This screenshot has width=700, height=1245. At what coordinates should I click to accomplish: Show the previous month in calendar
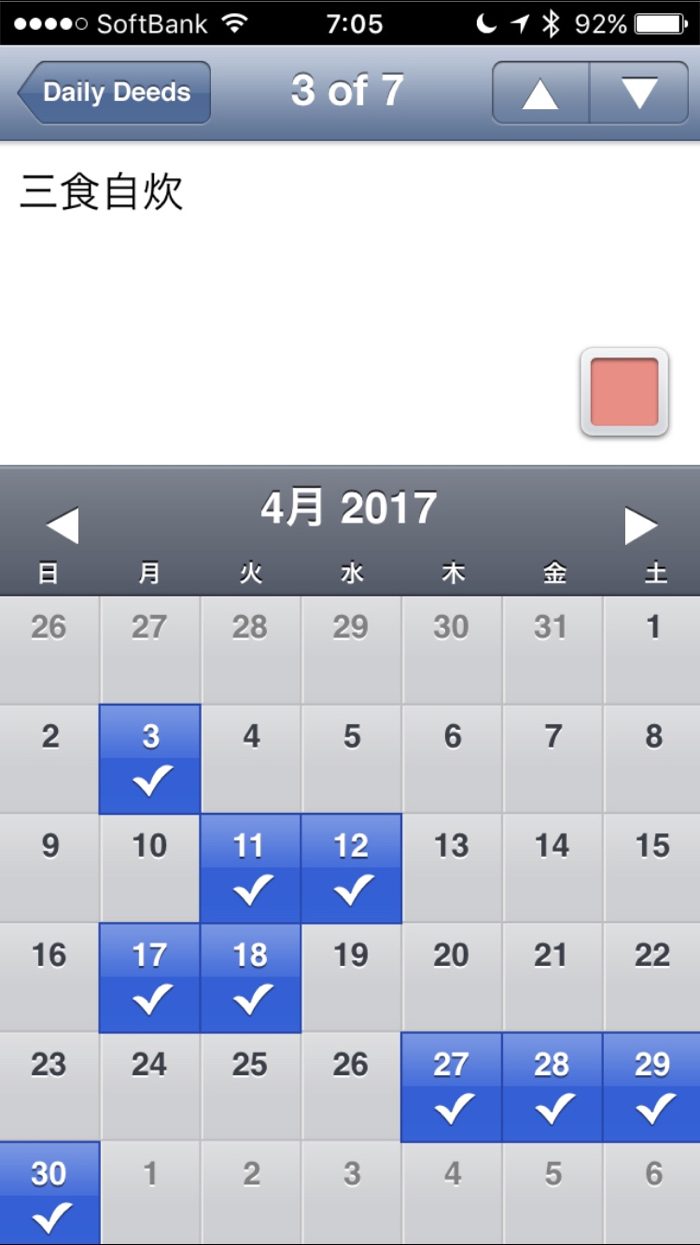coord(62,525)
